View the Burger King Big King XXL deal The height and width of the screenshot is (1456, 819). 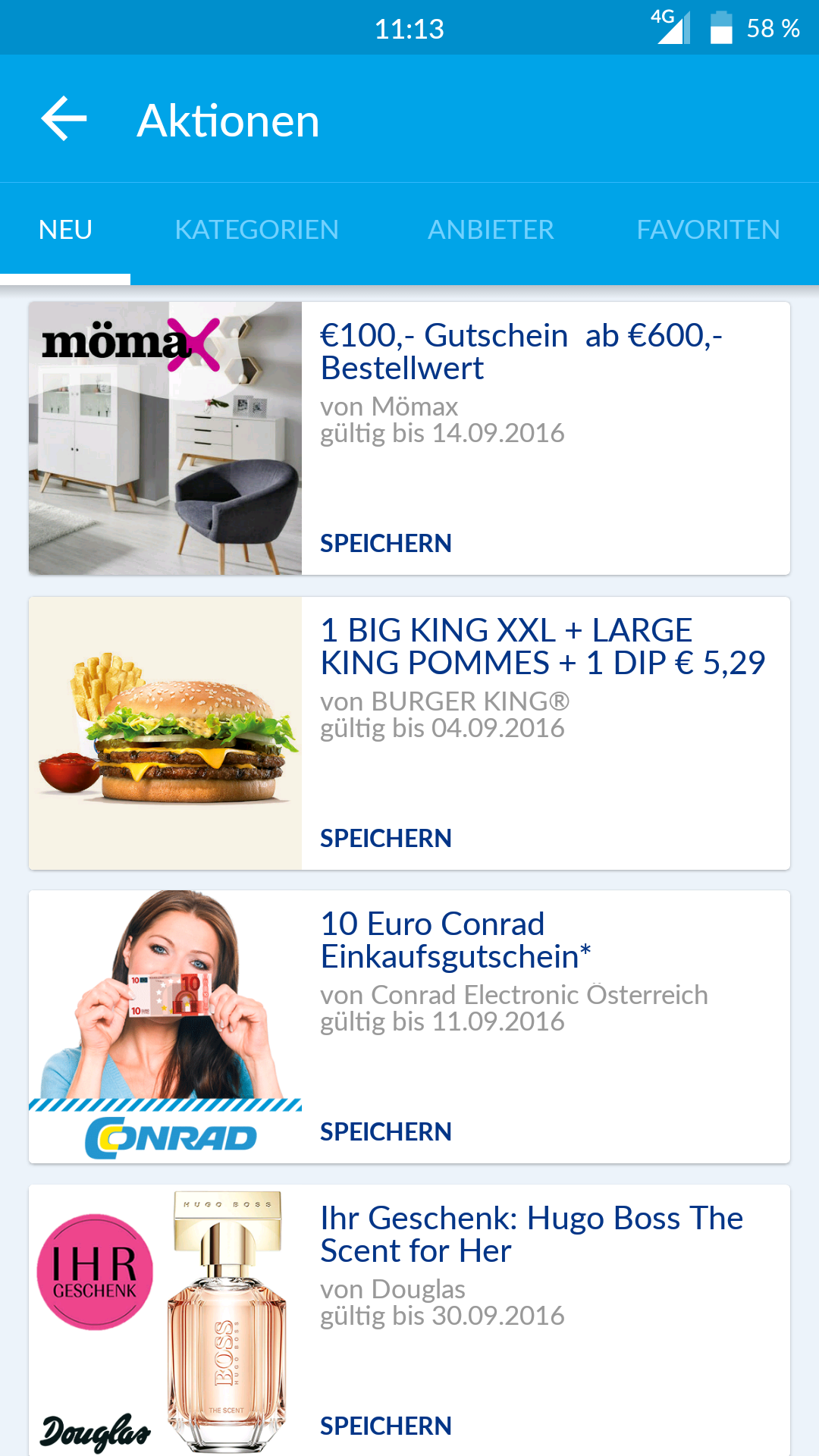click(542, 647)
